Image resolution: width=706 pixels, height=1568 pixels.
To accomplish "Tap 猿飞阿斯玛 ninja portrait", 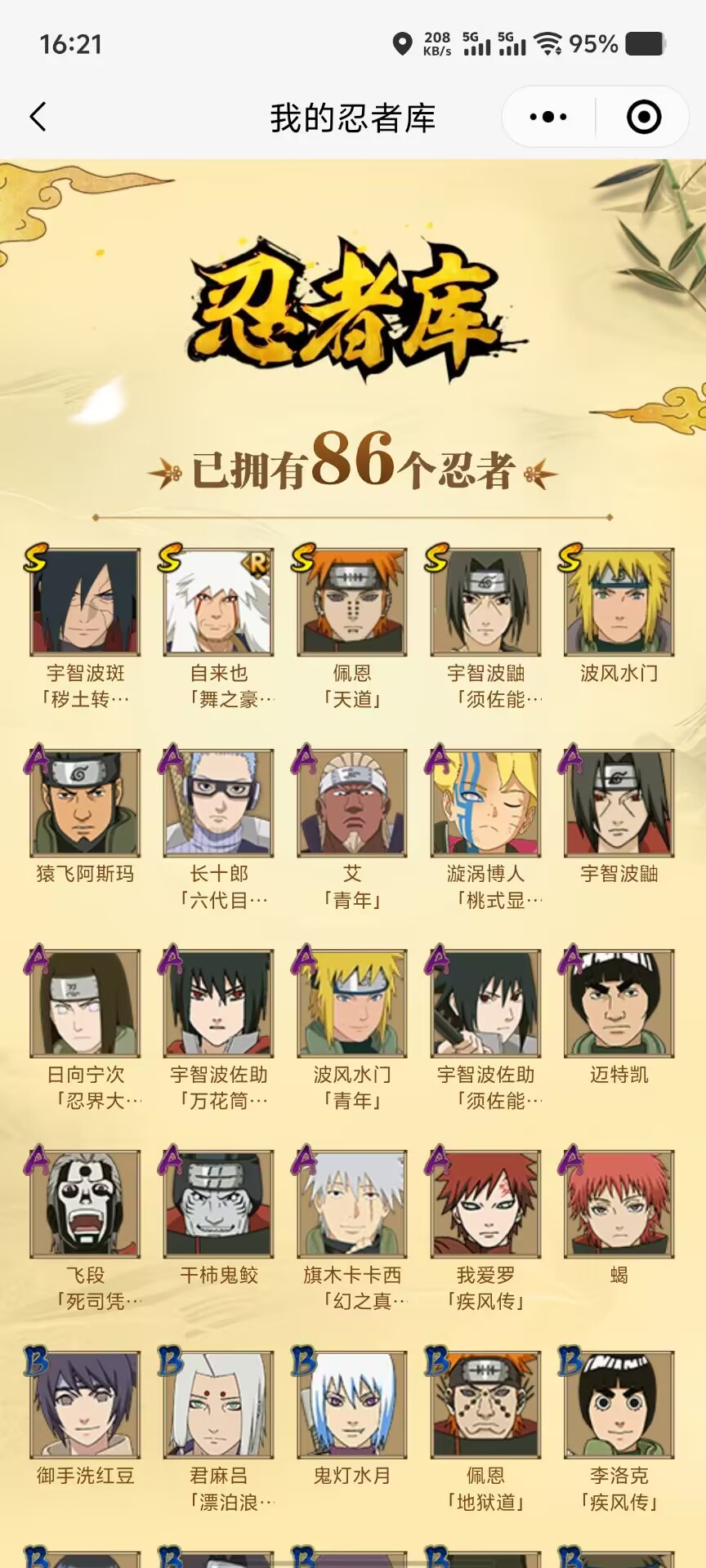I will coord(85,804).
